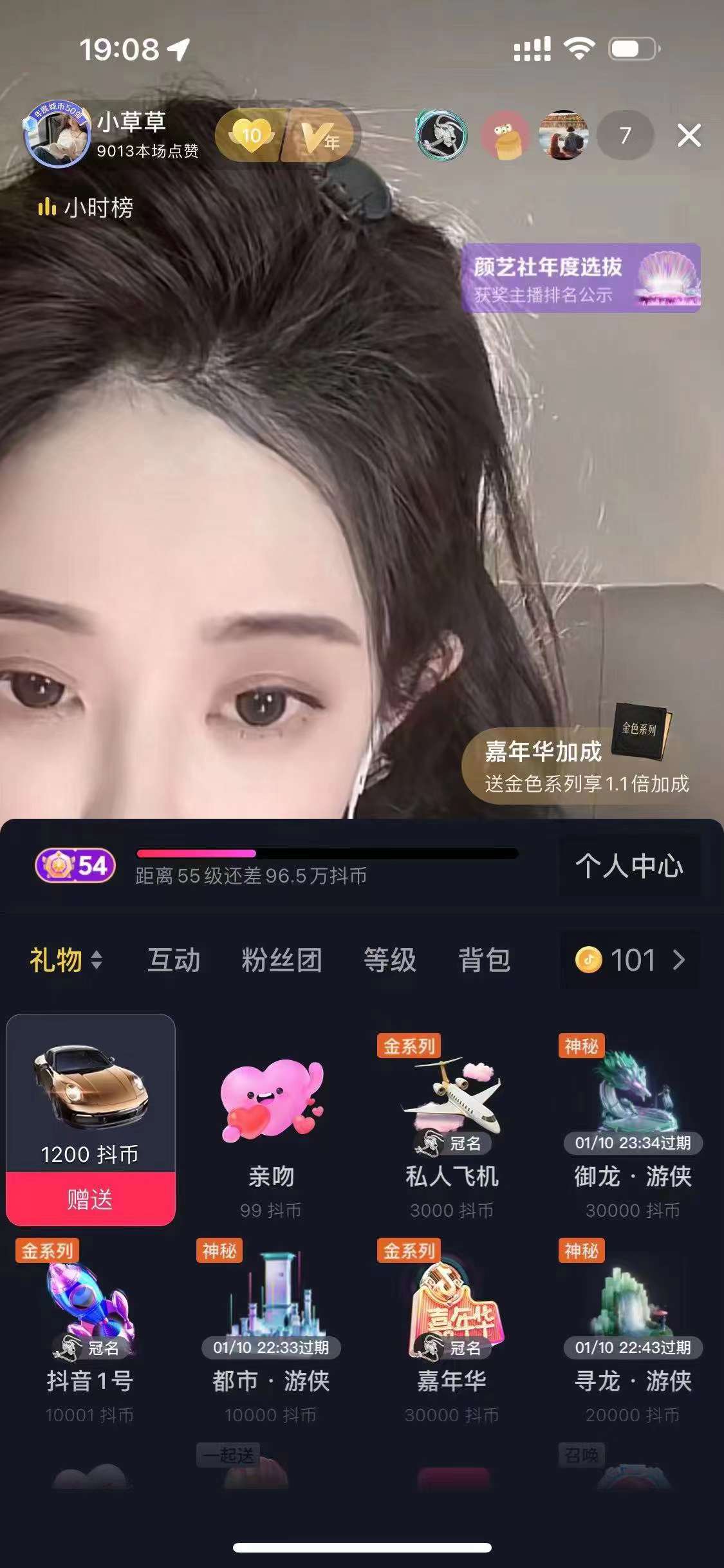Open the 颜艺社年度选拔 banner

tap(580, 279)
